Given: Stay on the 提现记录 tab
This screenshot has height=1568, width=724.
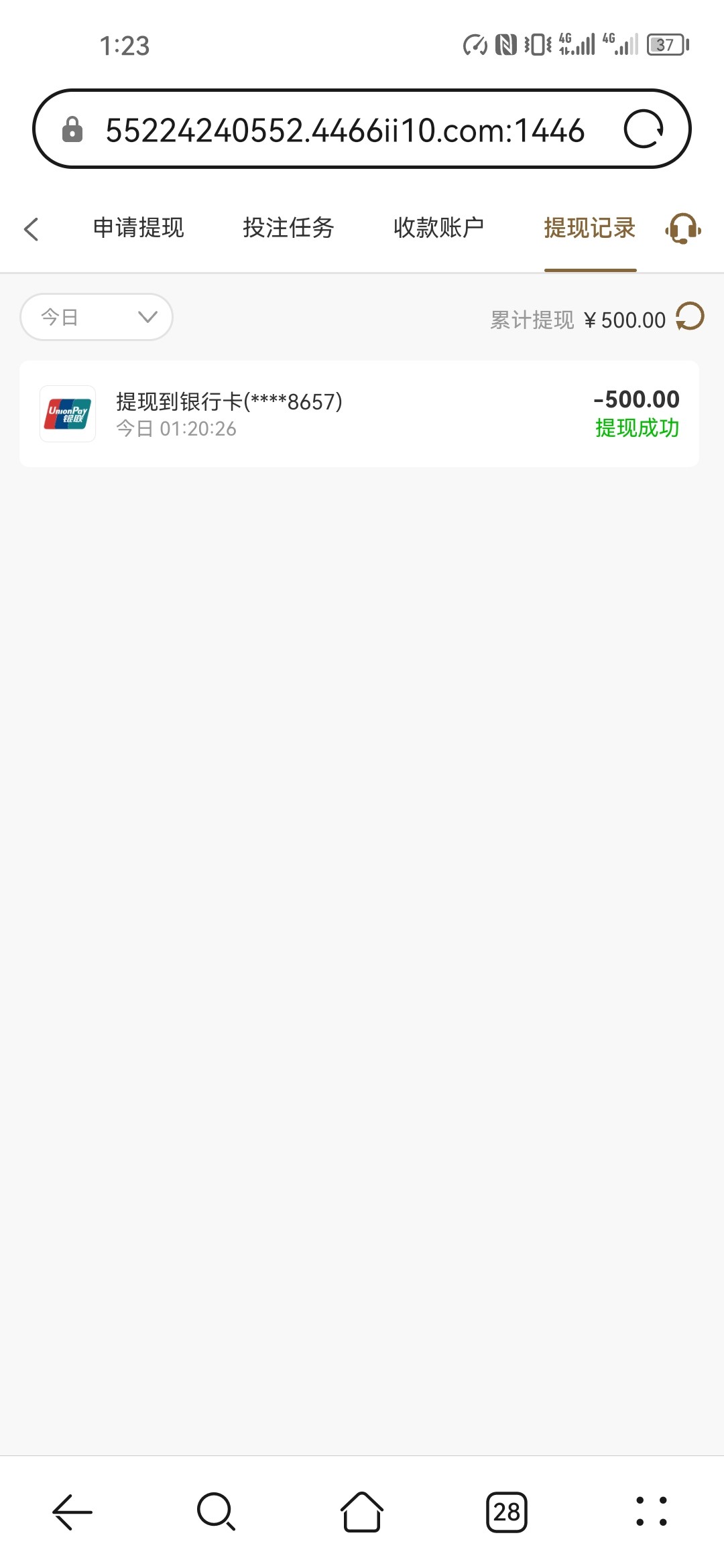Looking at the screenshot, I should 589,228.
